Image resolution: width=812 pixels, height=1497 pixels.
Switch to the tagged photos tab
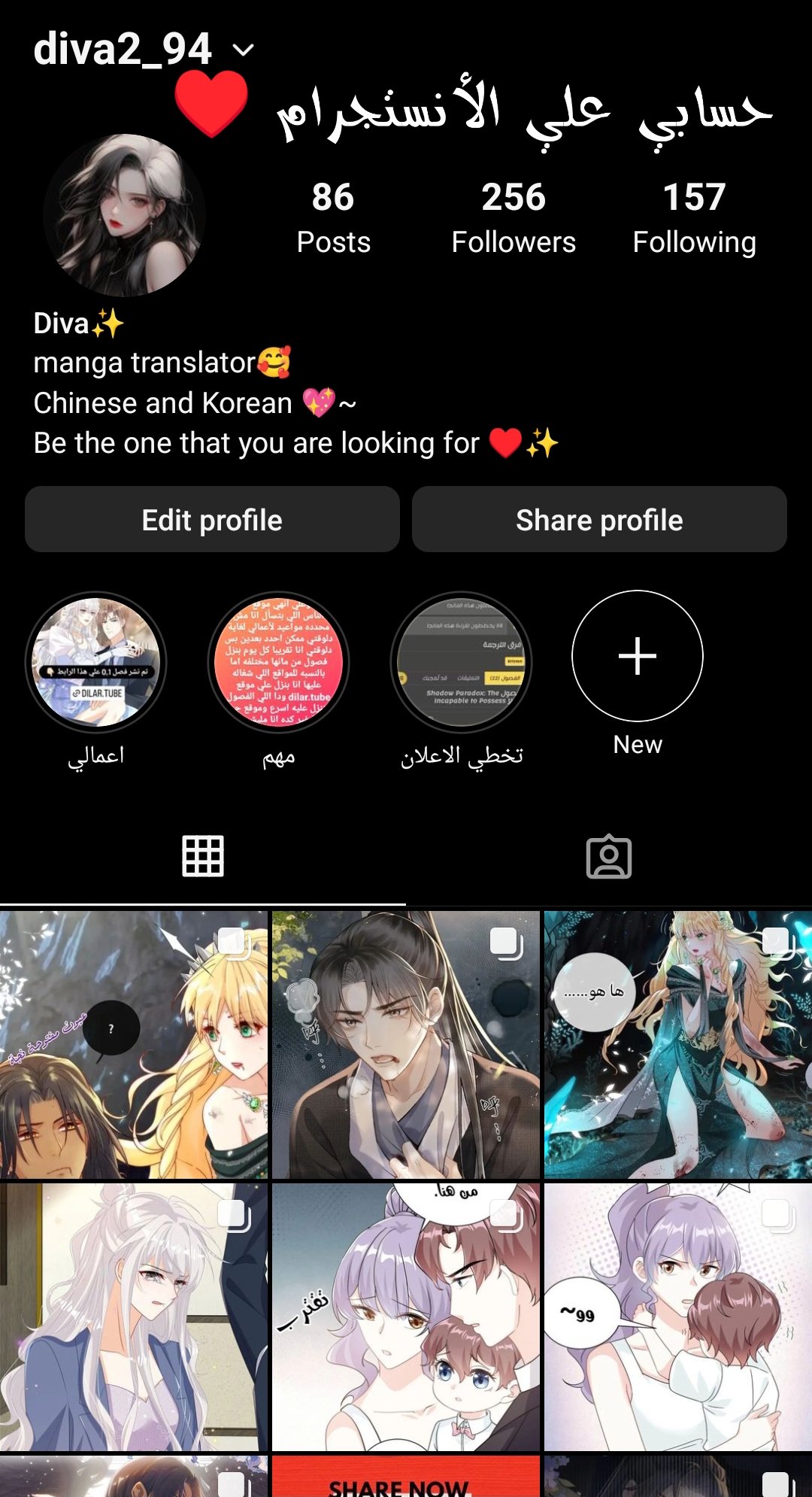pos(609,857)
